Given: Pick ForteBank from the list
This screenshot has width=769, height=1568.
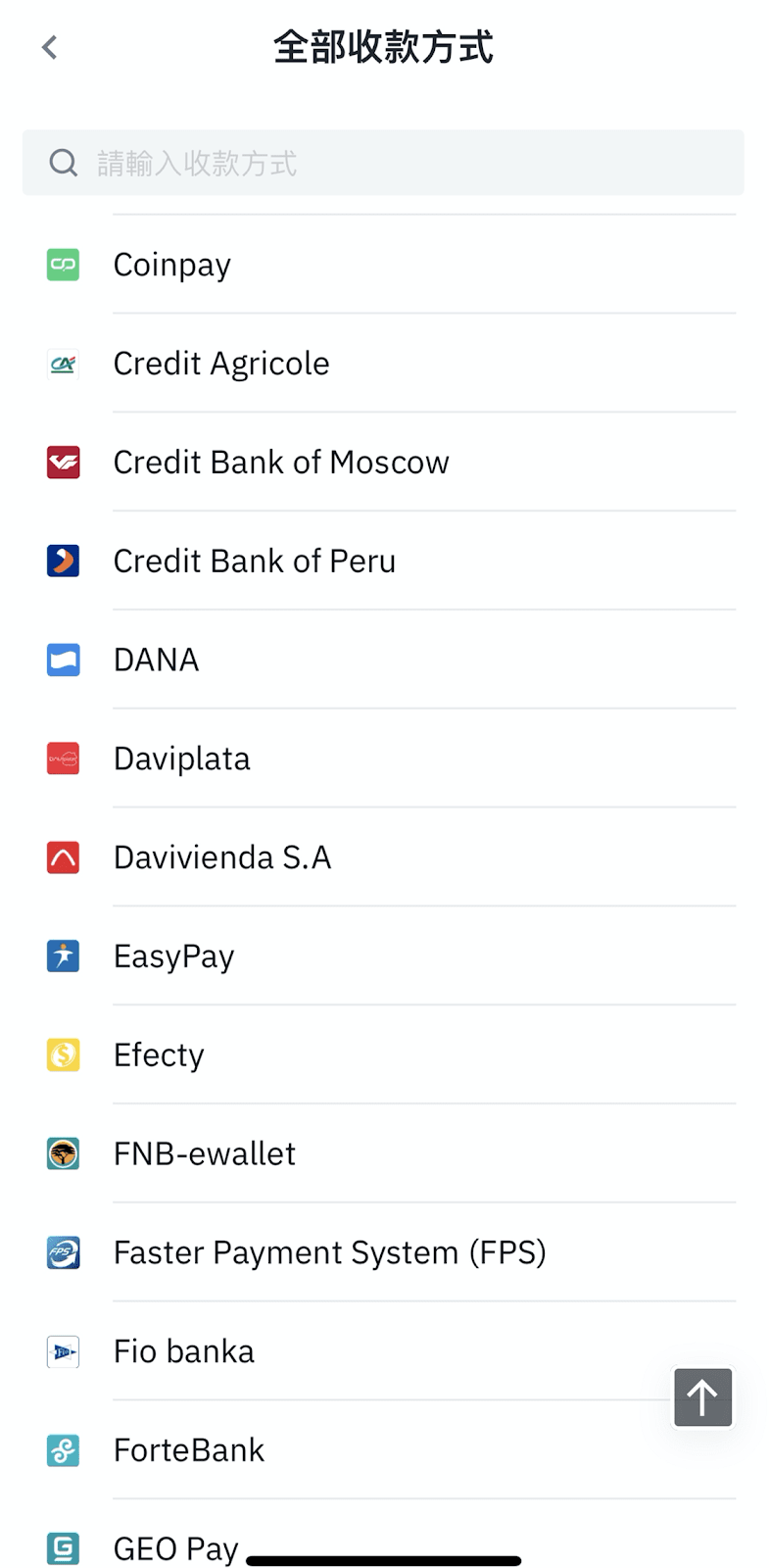Looking at the screenshot, I should tap(384, 1450).
